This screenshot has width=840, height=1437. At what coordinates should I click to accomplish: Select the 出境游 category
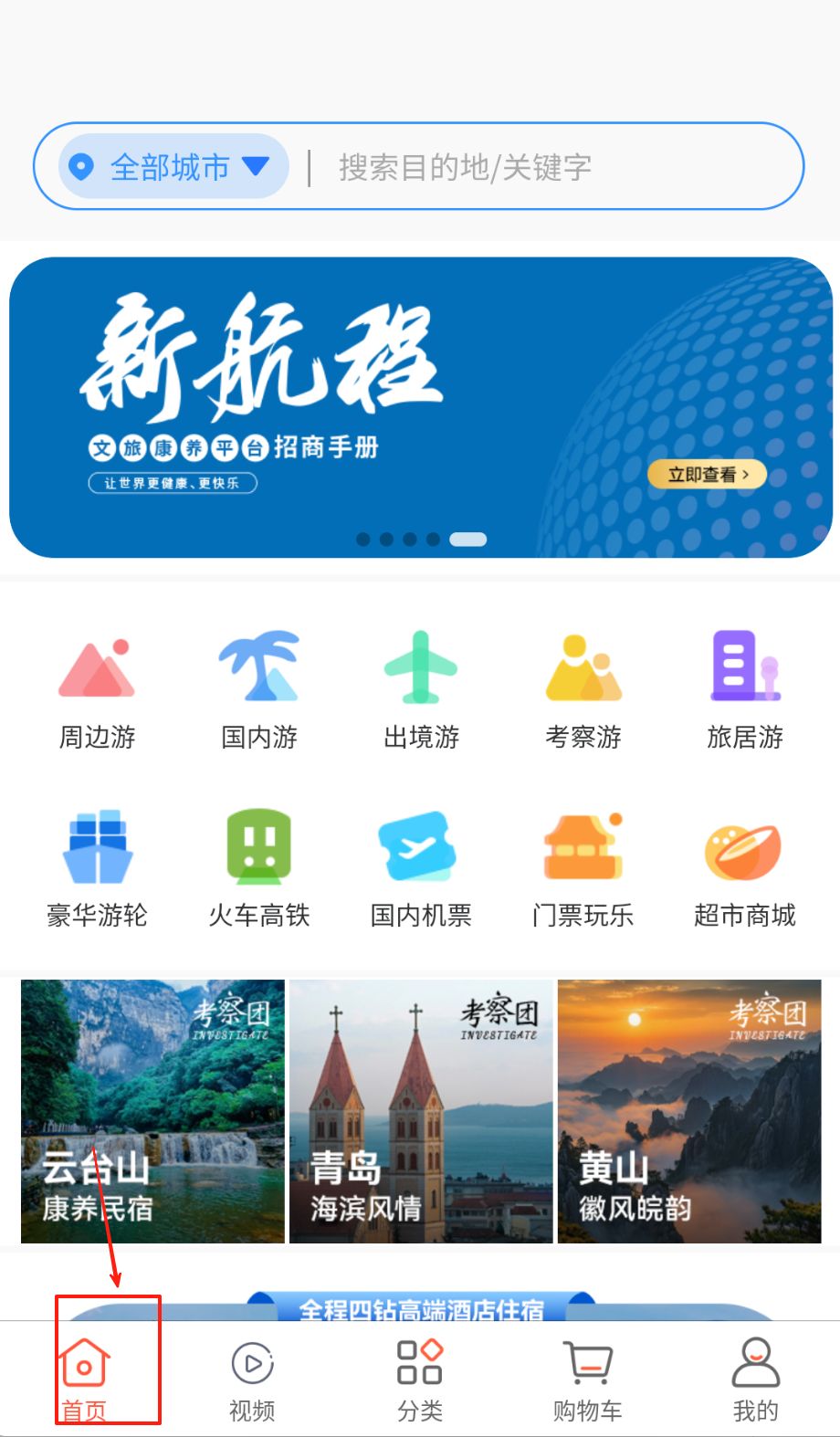coord(421,689)
